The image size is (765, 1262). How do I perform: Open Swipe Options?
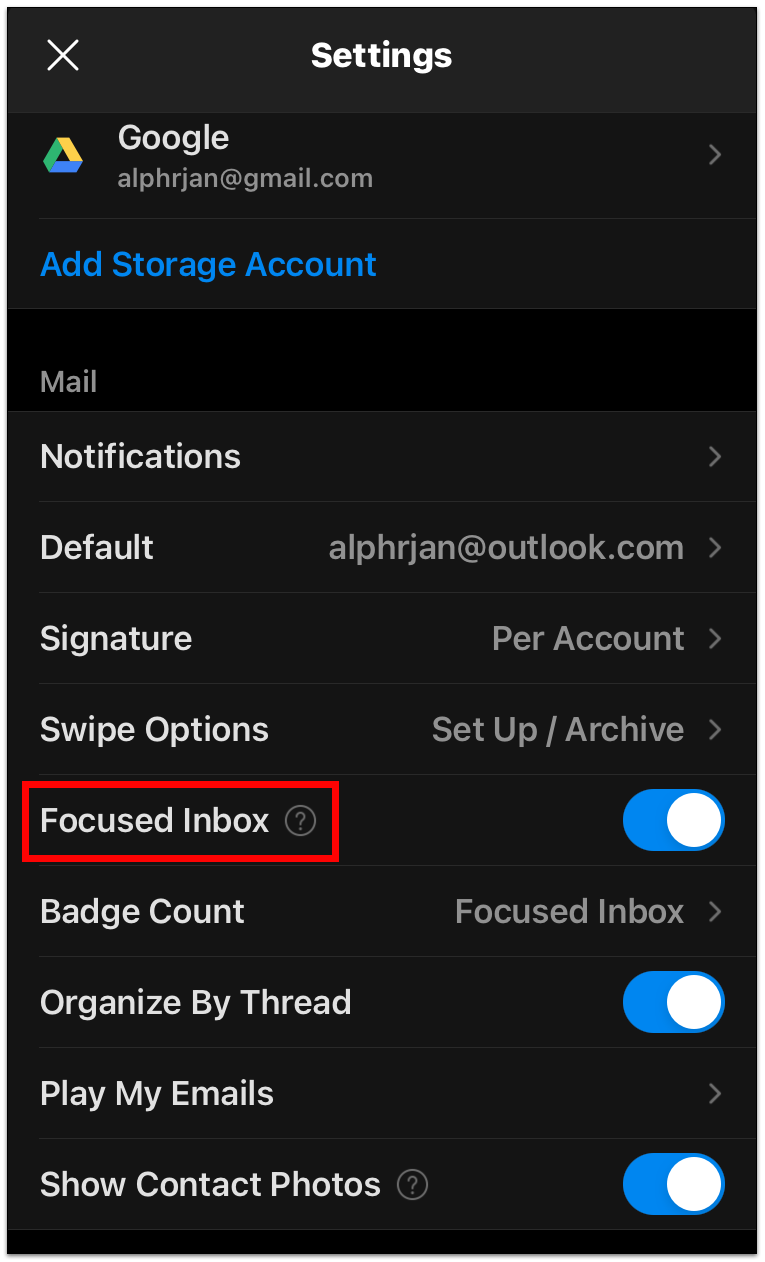[382, 730]
